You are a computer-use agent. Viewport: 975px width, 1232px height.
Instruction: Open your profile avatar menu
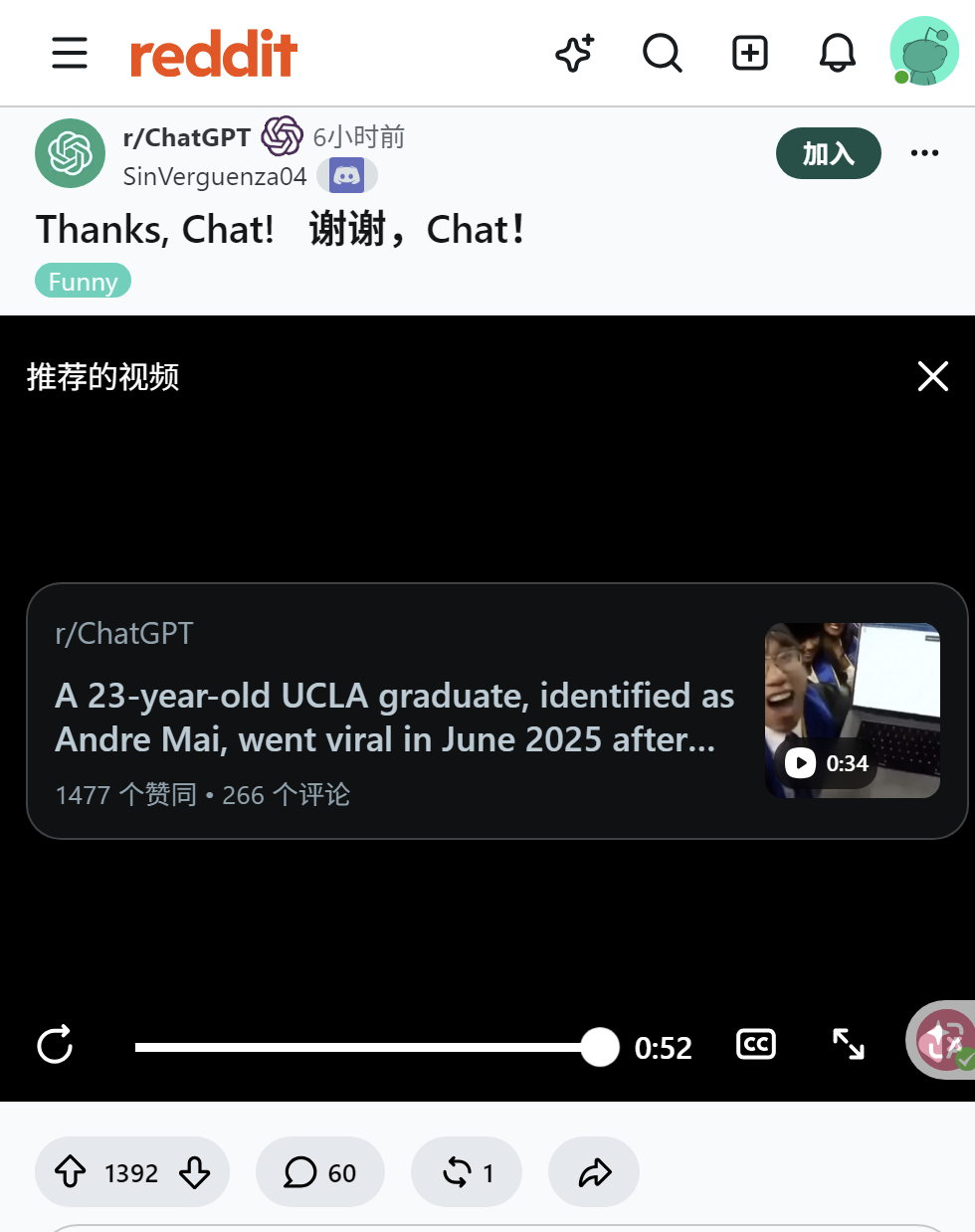click(x=924, y=51)
